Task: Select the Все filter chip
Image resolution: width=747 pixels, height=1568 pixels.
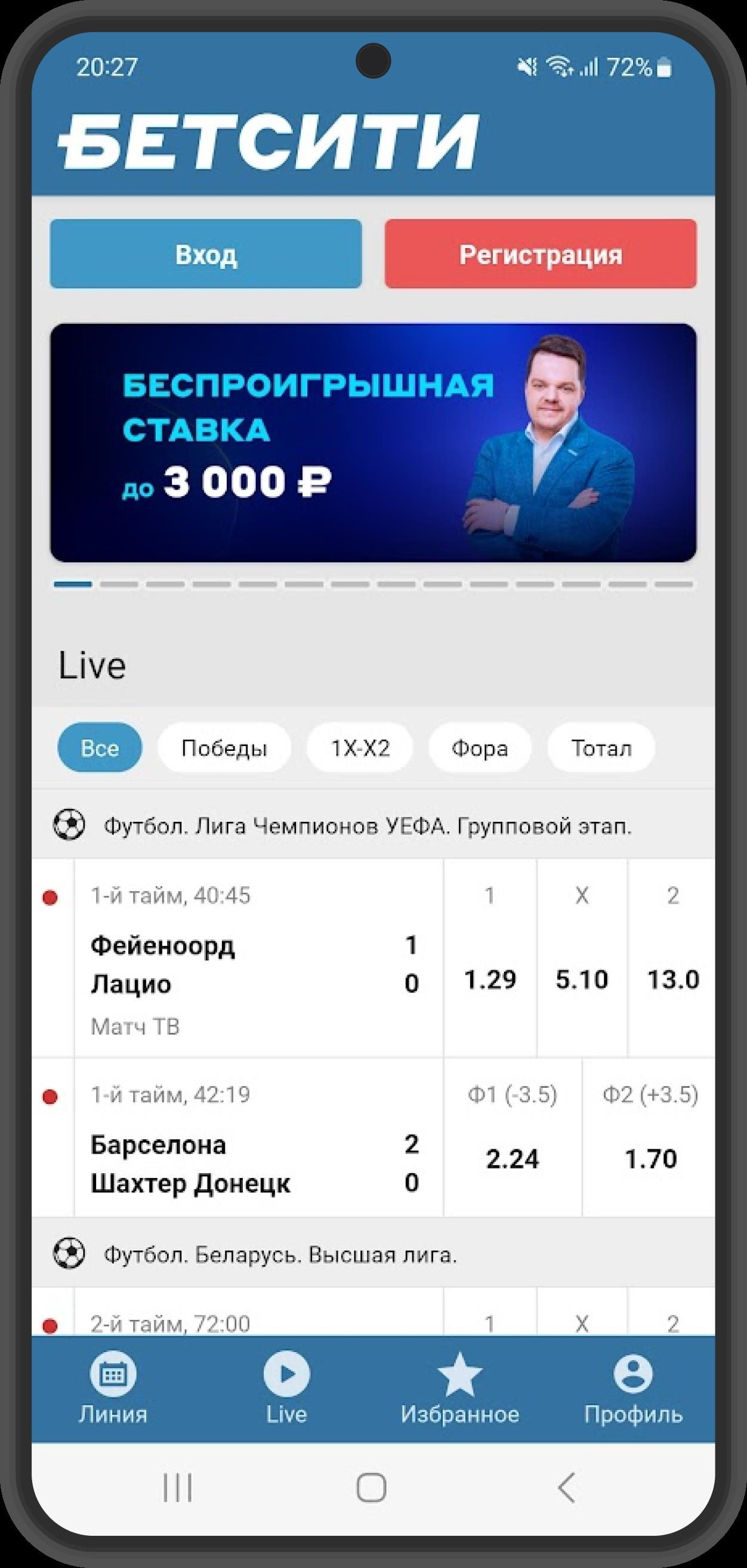Action: click(100, 747)
